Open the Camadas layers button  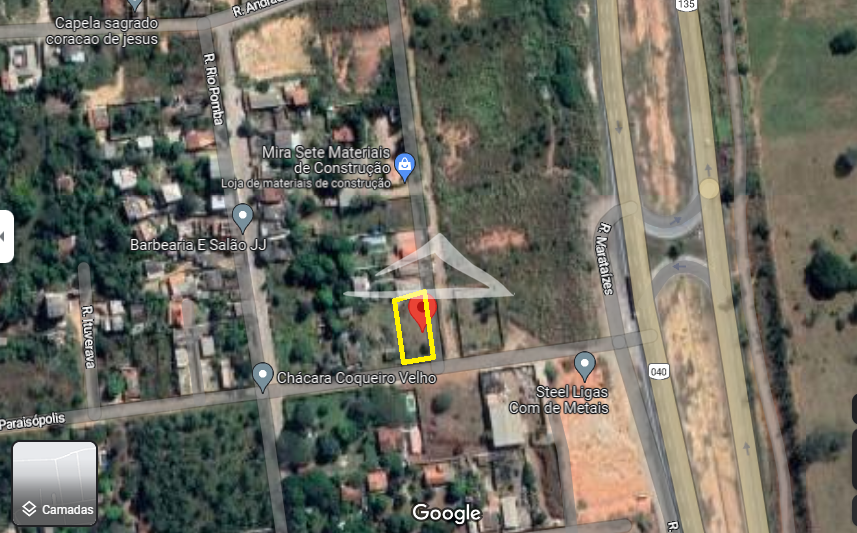pyautogui.click(x=55, y=484)
